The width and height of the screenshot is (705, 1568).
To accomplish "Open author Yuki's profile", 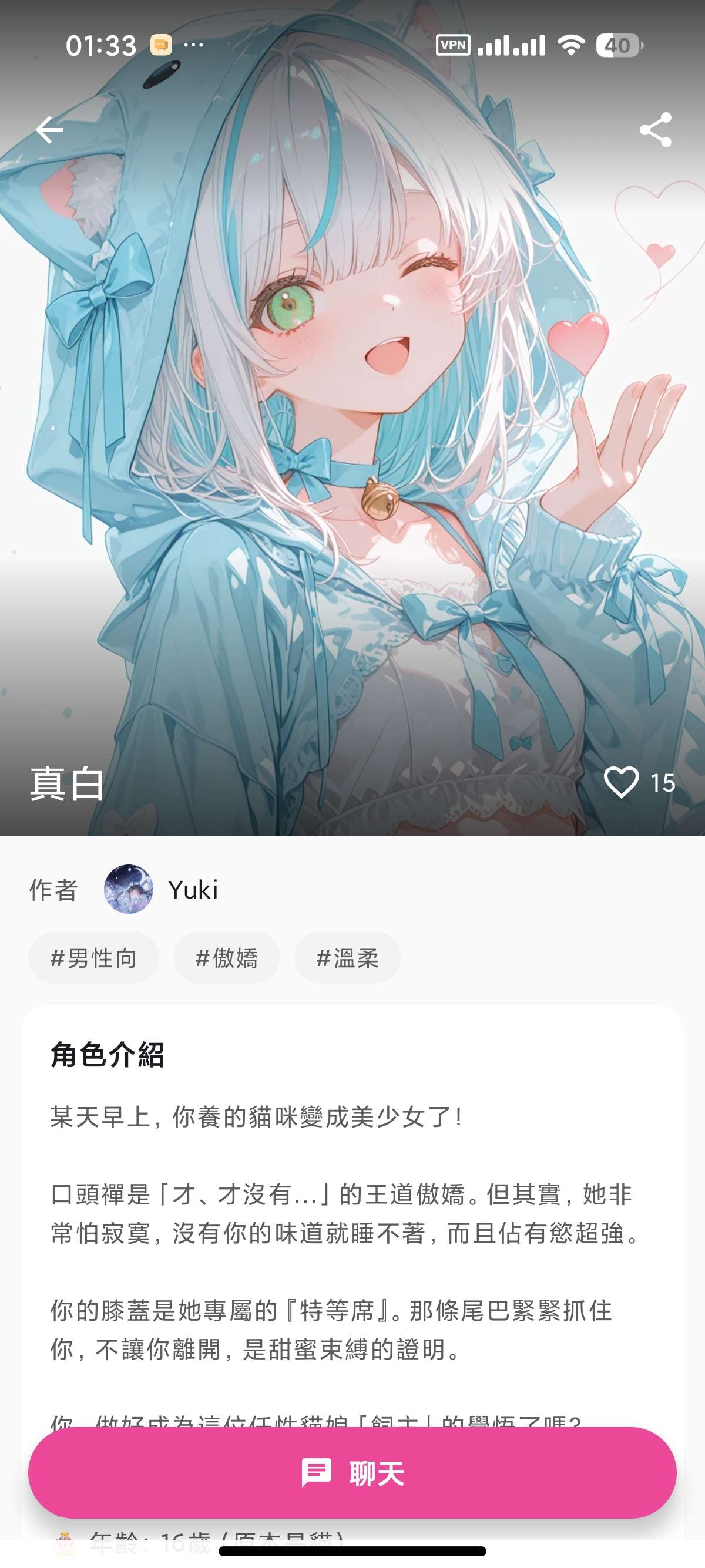I will [161, 889].
